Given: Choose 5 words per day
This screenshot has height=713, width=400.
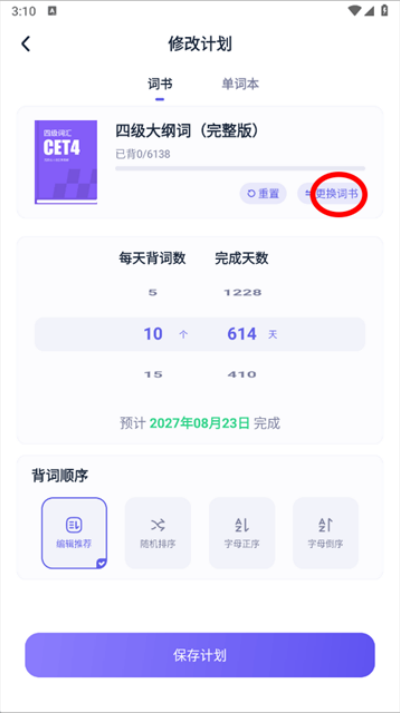Looking at the screenshot, I should point(153,292).
